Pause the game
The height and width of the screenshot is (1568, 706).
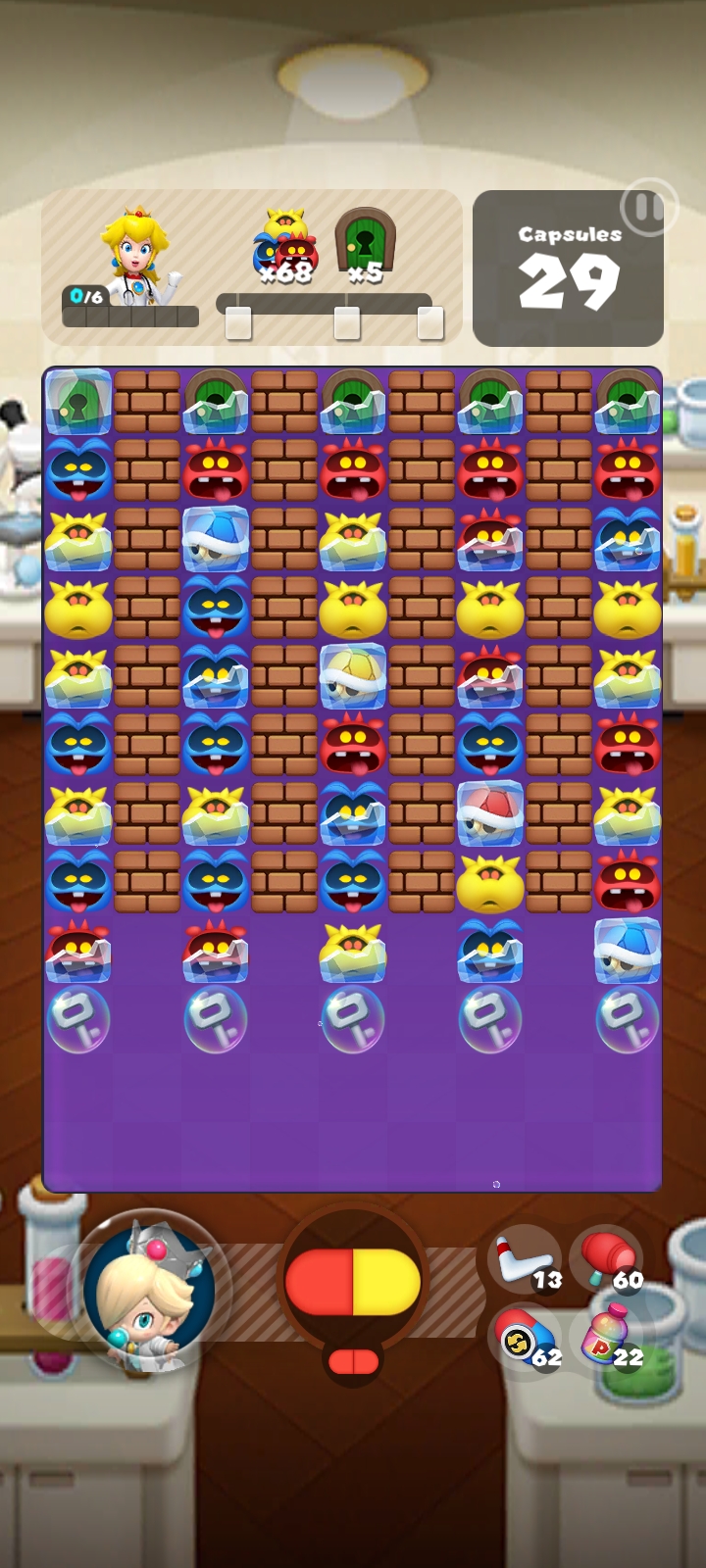pos(647,208)
